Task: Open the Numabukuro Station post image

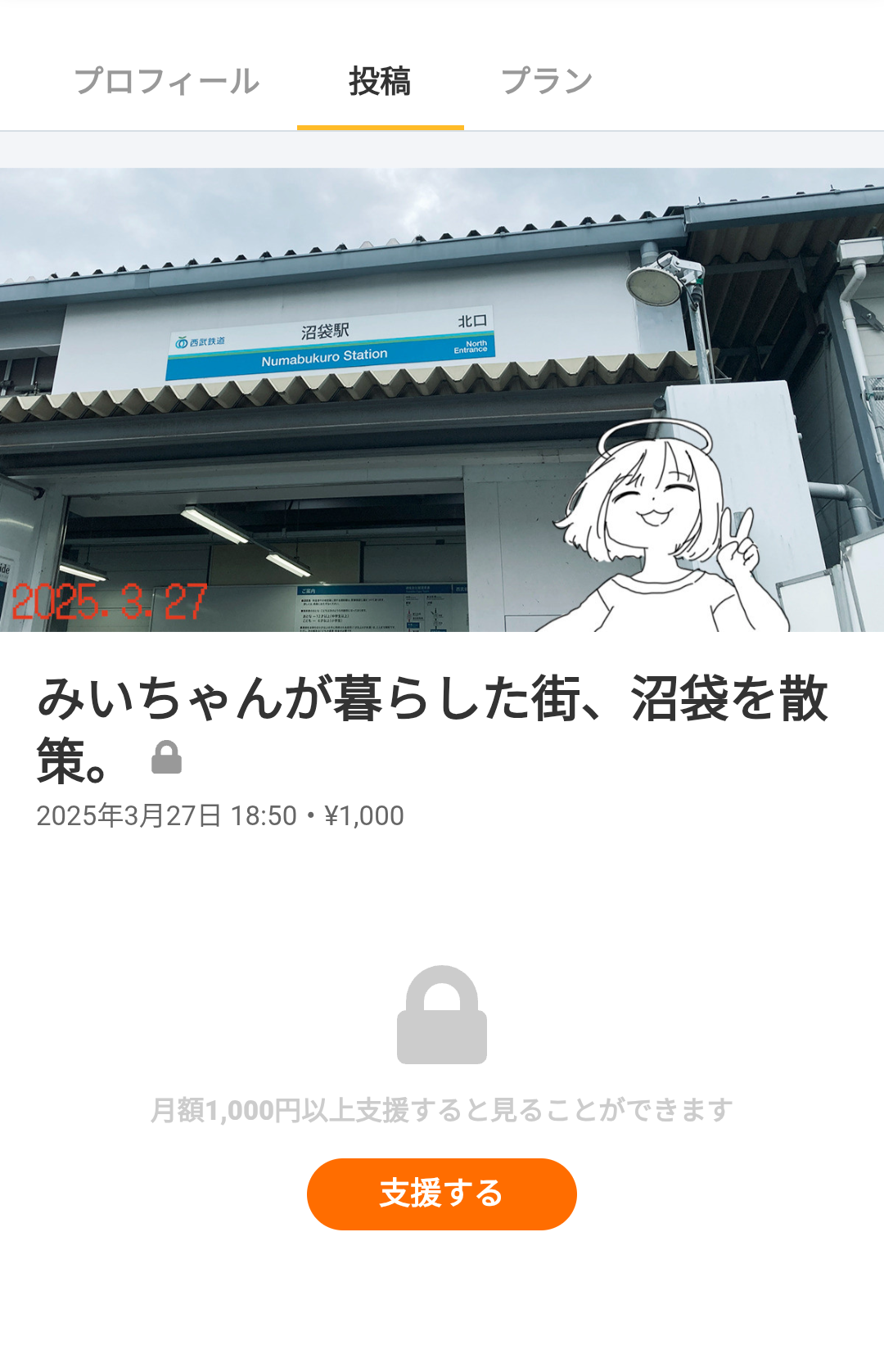Action: pos(442,399)
